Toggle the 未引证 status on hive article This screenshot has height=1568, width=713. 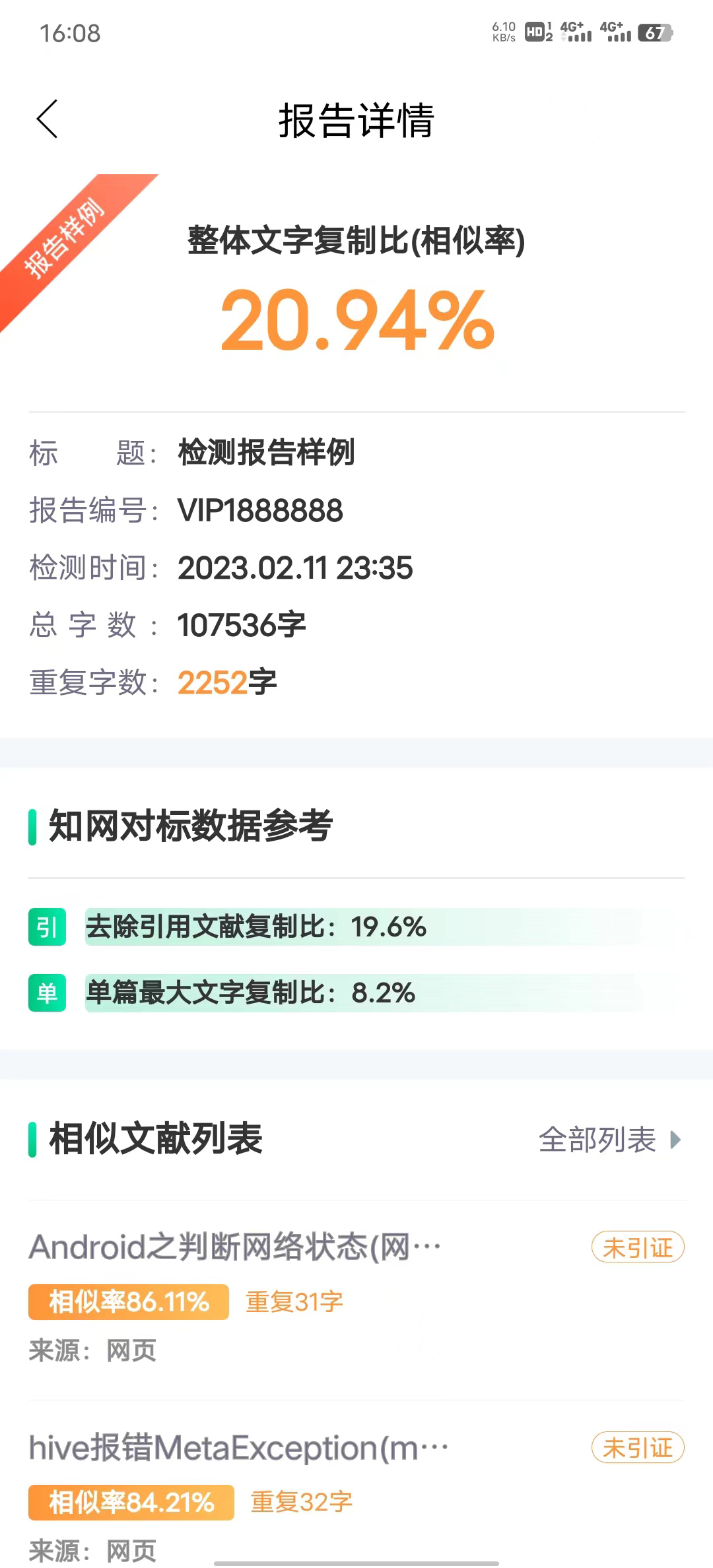[x=637, y=1449]
